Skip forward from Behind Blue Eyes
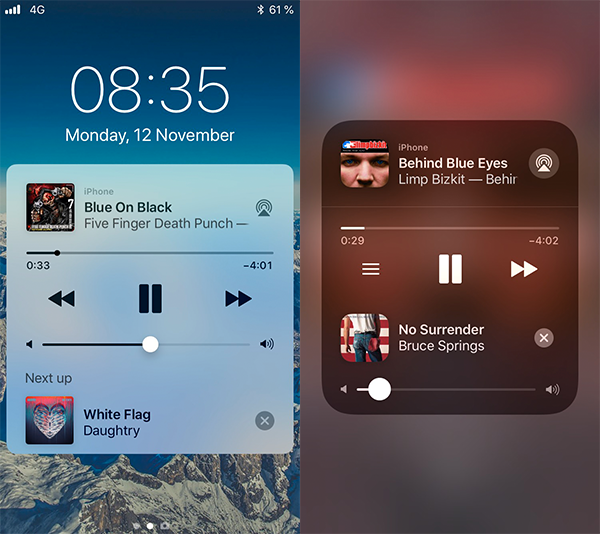This screenshot has width=600, height=534. point(523,269)
